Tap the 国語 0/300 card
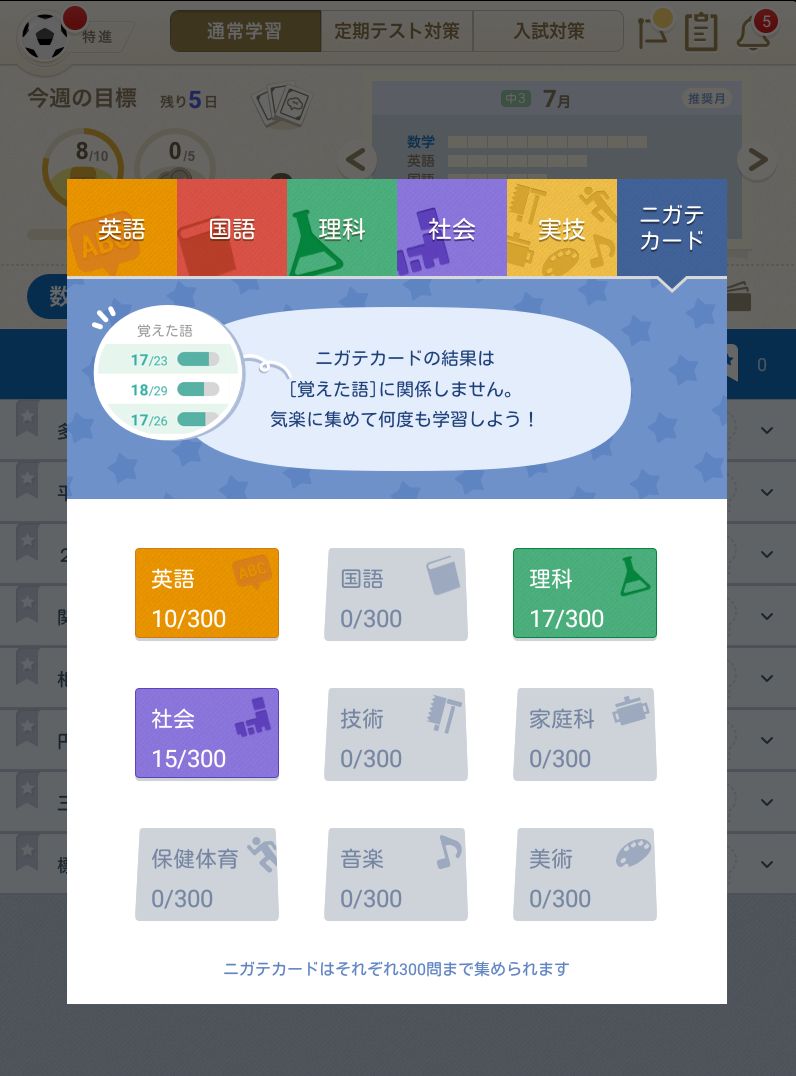 (x=396, y=595)
